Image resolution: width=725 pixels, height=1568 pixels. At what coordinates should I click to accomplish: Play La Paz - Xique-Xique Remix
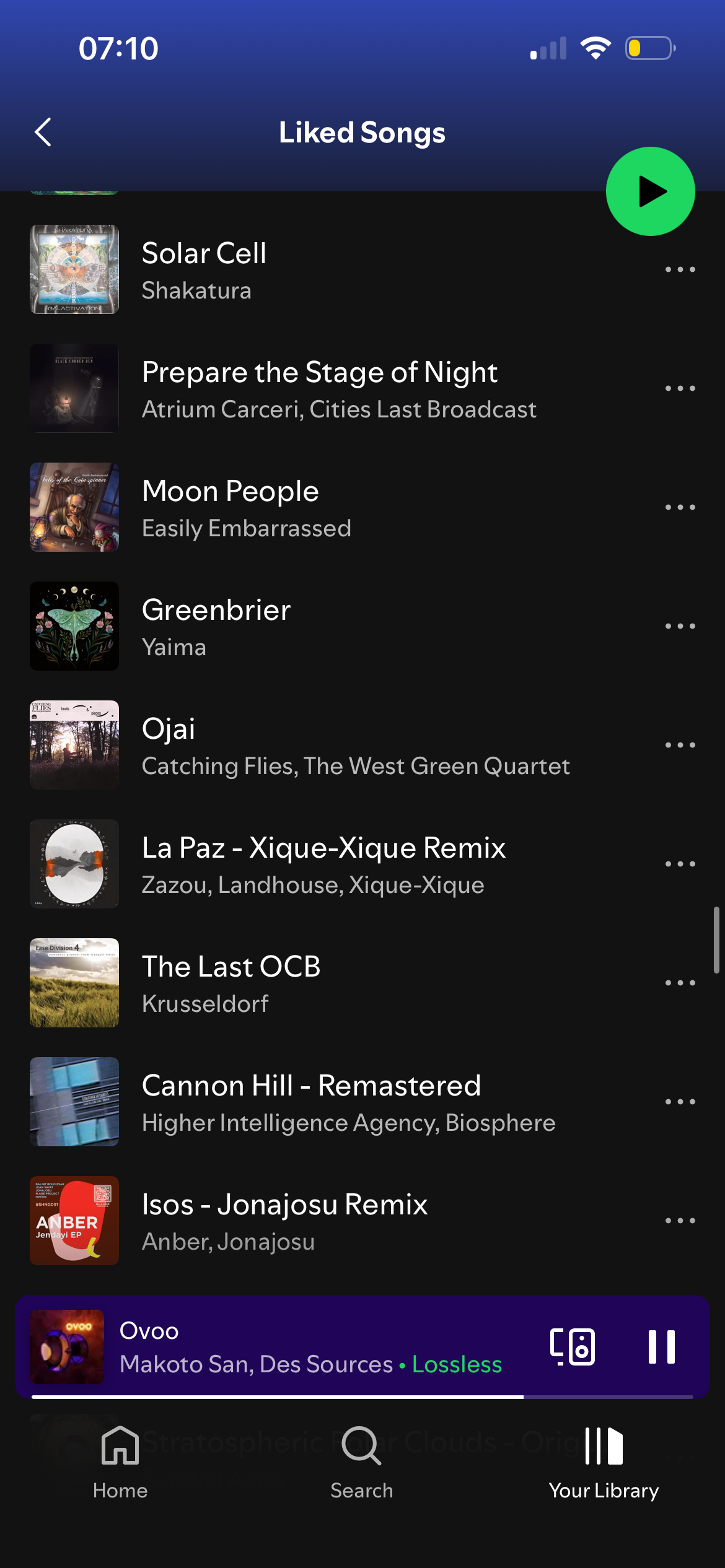pyautogui.click(x=323, y=865)
